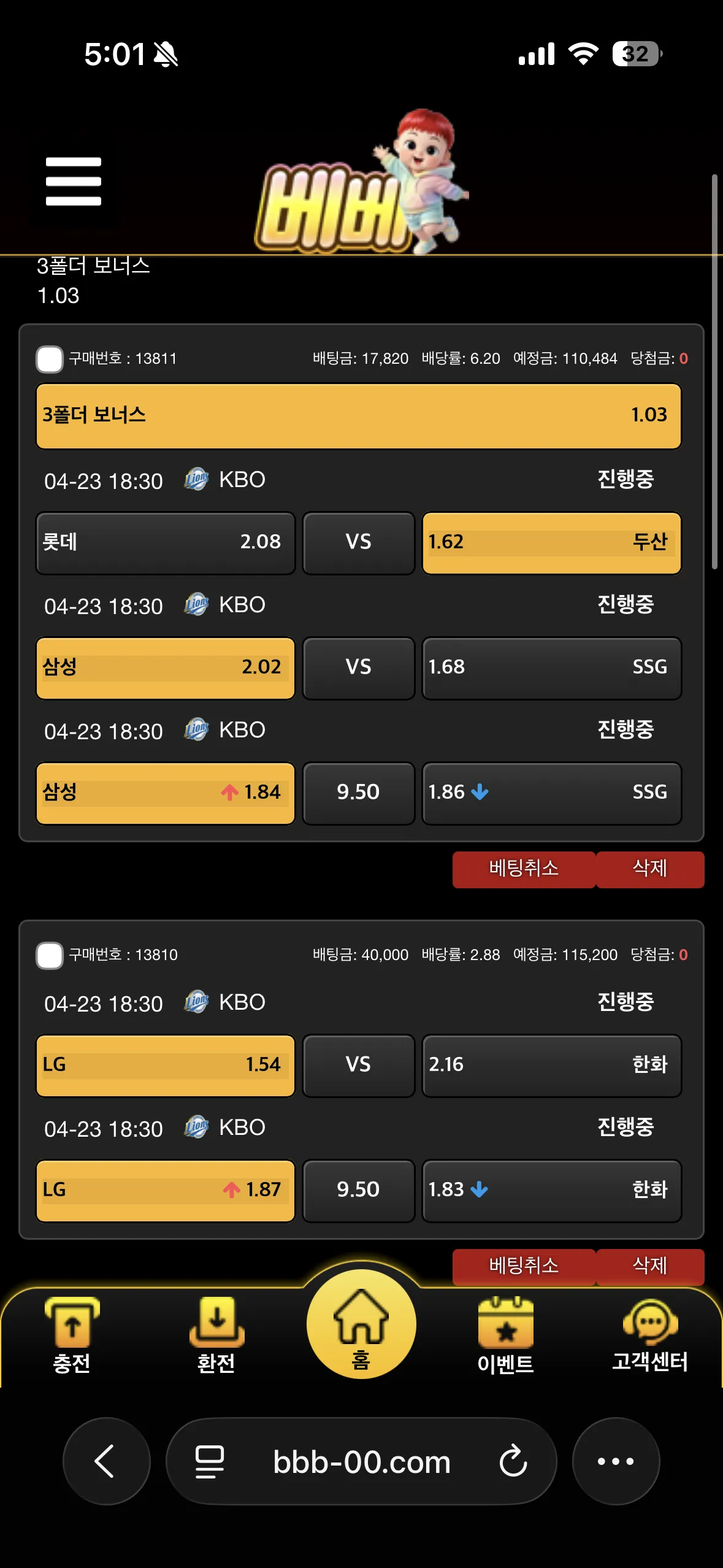Go to the 홈 home tab
This screenshot has width=723, height=1568.
[x=361, y=1324]
